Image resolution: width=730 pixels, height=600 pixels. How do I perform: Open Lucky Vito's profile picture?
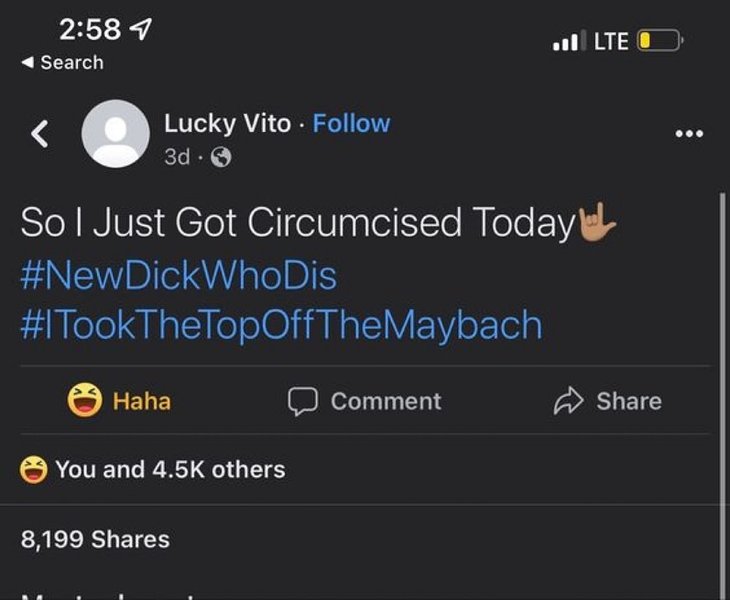coord(114,134)
